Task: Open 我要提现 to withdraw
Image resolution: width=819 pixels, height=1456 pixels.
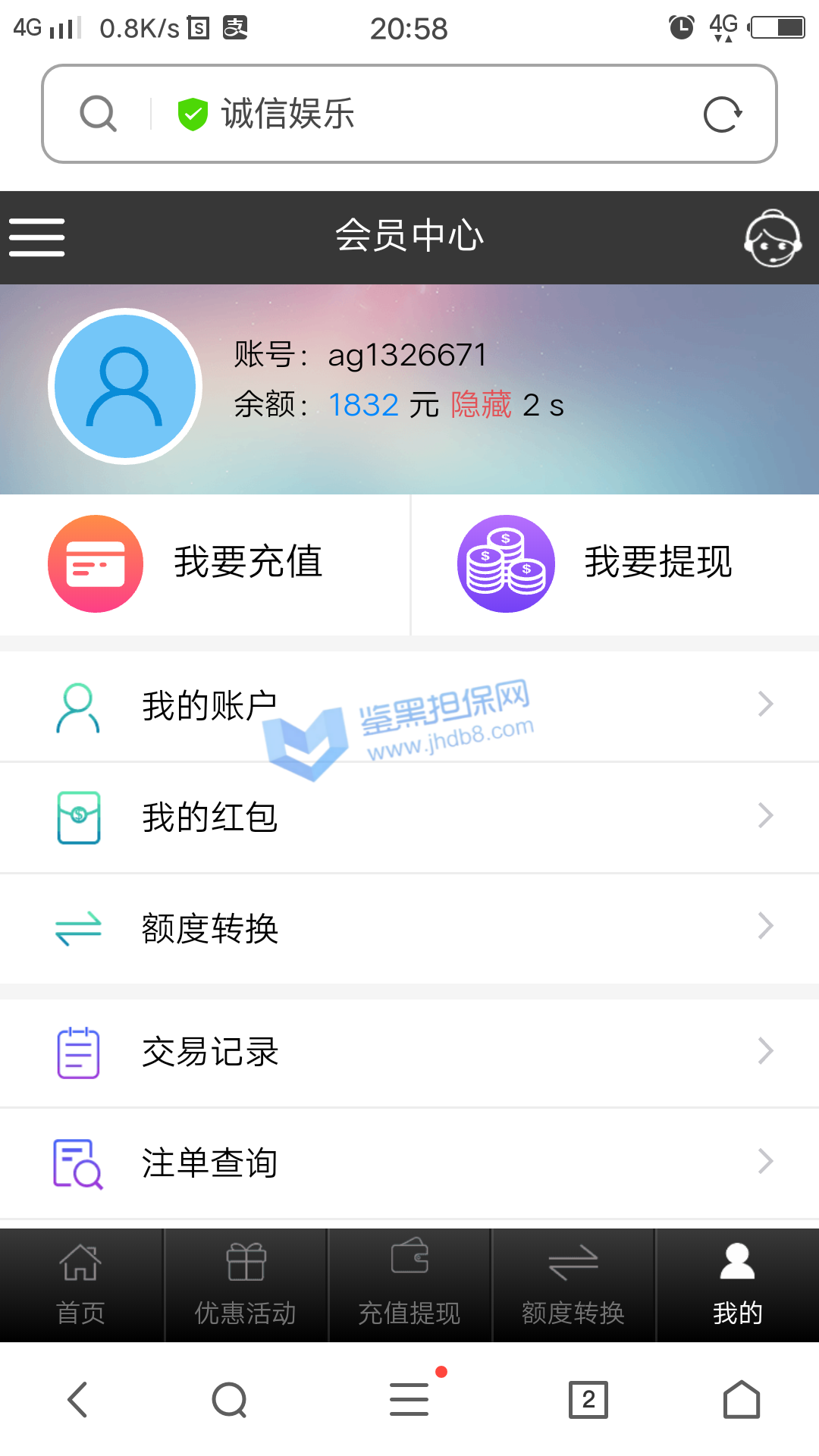Action: tap(614, 563)
